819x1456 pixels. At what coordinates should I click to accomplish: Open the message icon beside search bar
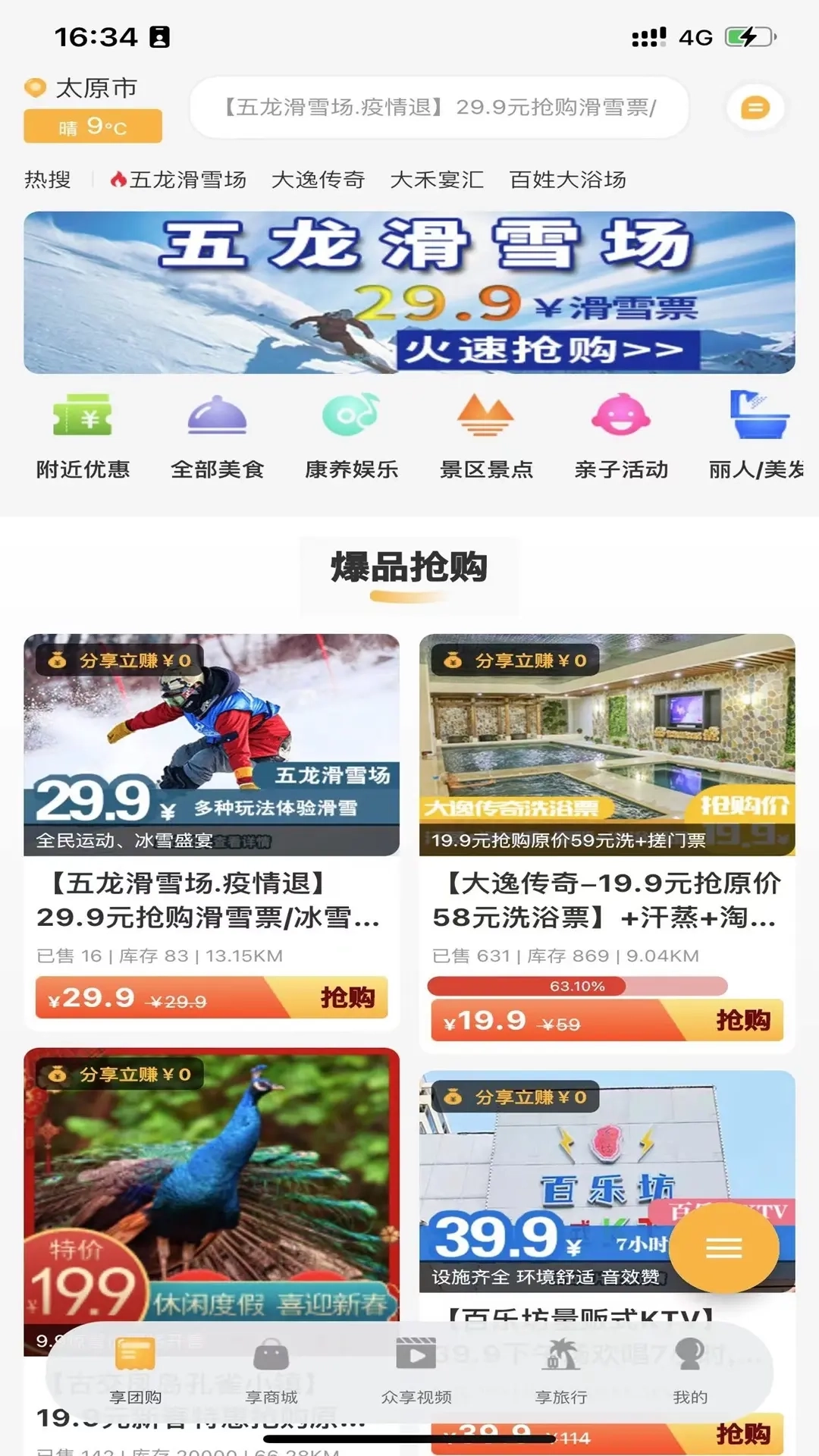755,108
